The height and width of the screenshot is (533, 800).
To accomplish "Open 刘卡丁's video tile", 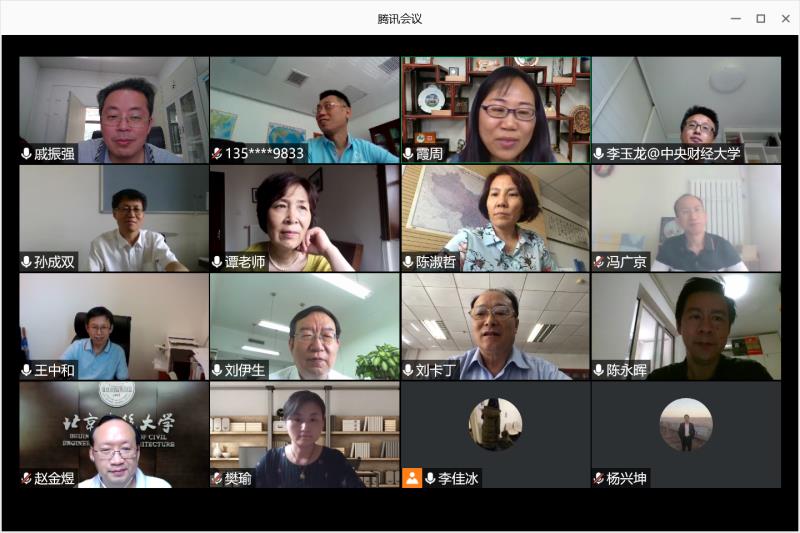I will [x=495, y=326].
